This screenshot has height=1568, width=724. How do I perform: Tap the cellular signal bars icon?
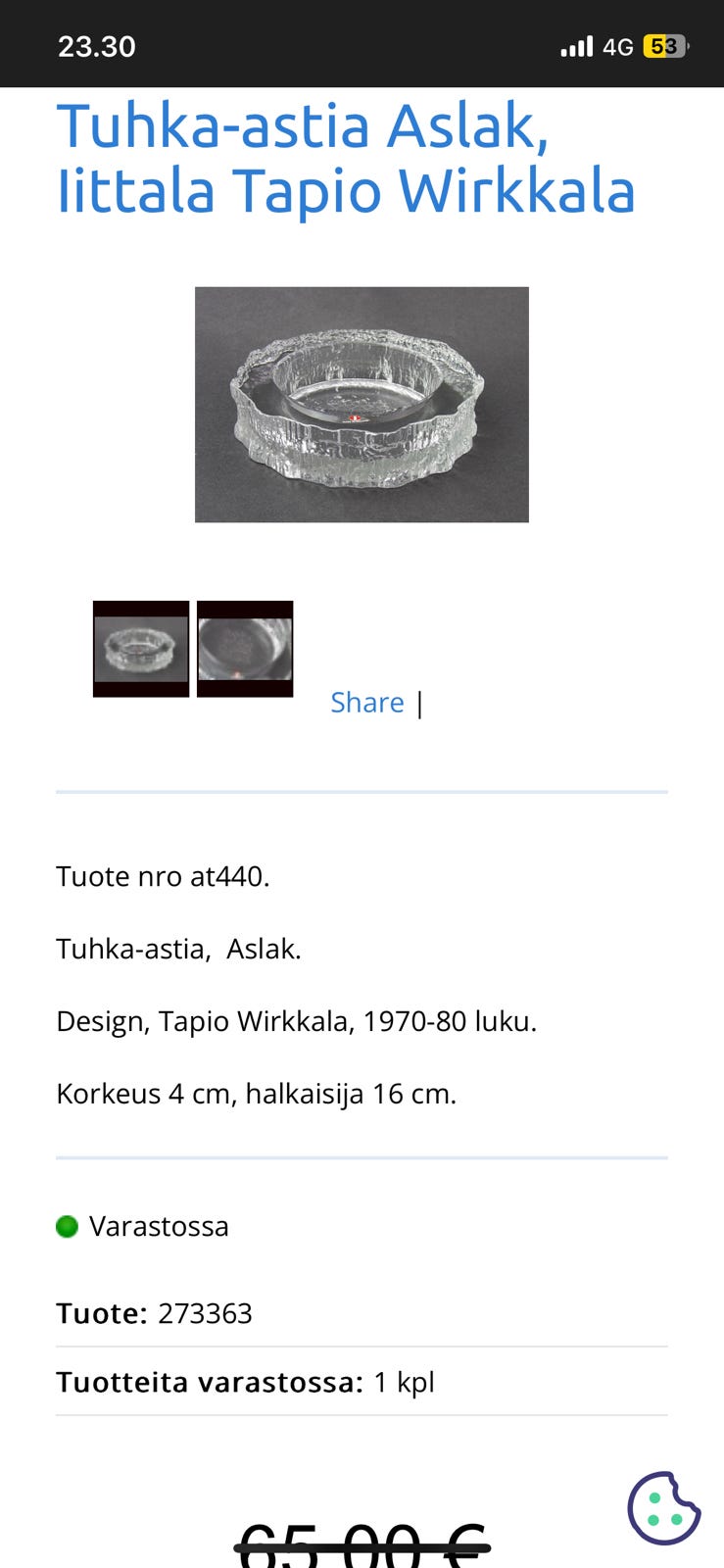pos(574,46)
